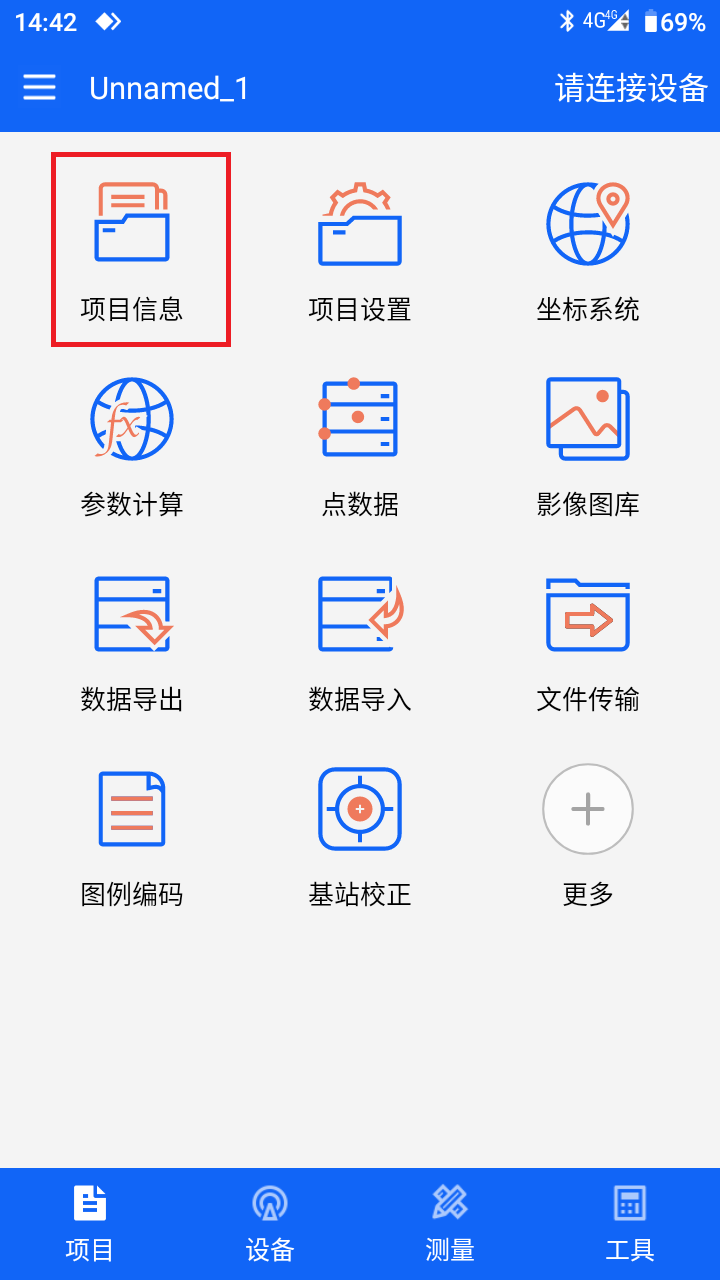
Task: Open the hamburger drawer menu
Action: [x=40, y=88]
